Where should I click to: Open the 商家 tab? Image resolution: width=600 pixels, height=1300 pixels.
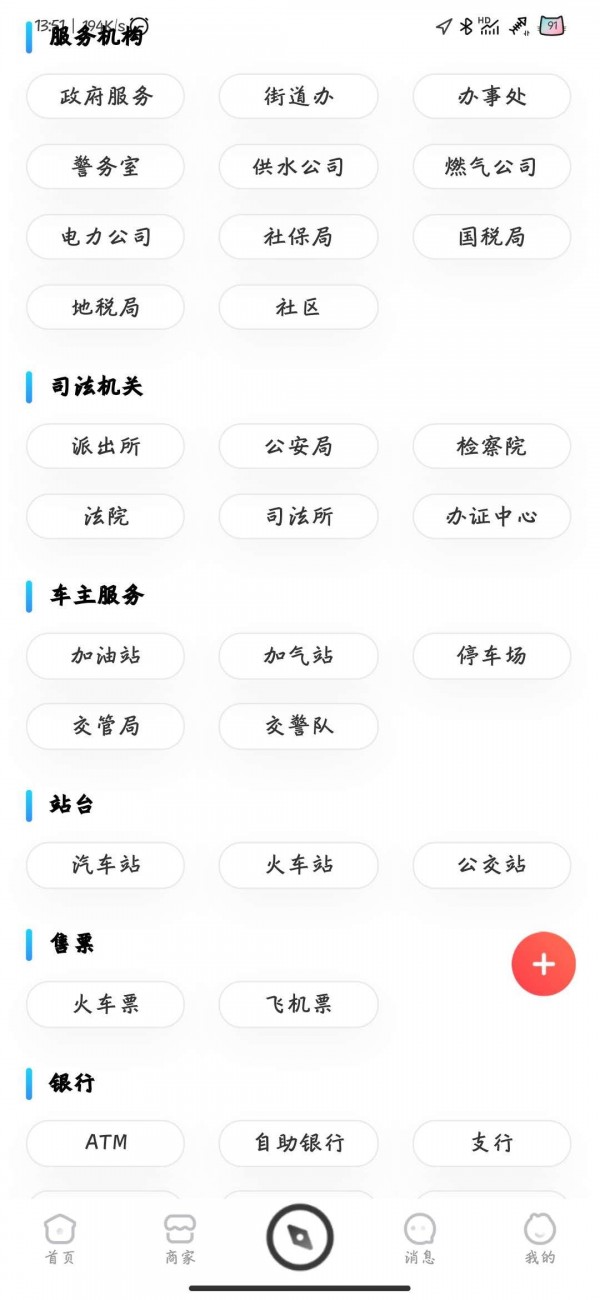(180, 1240)
